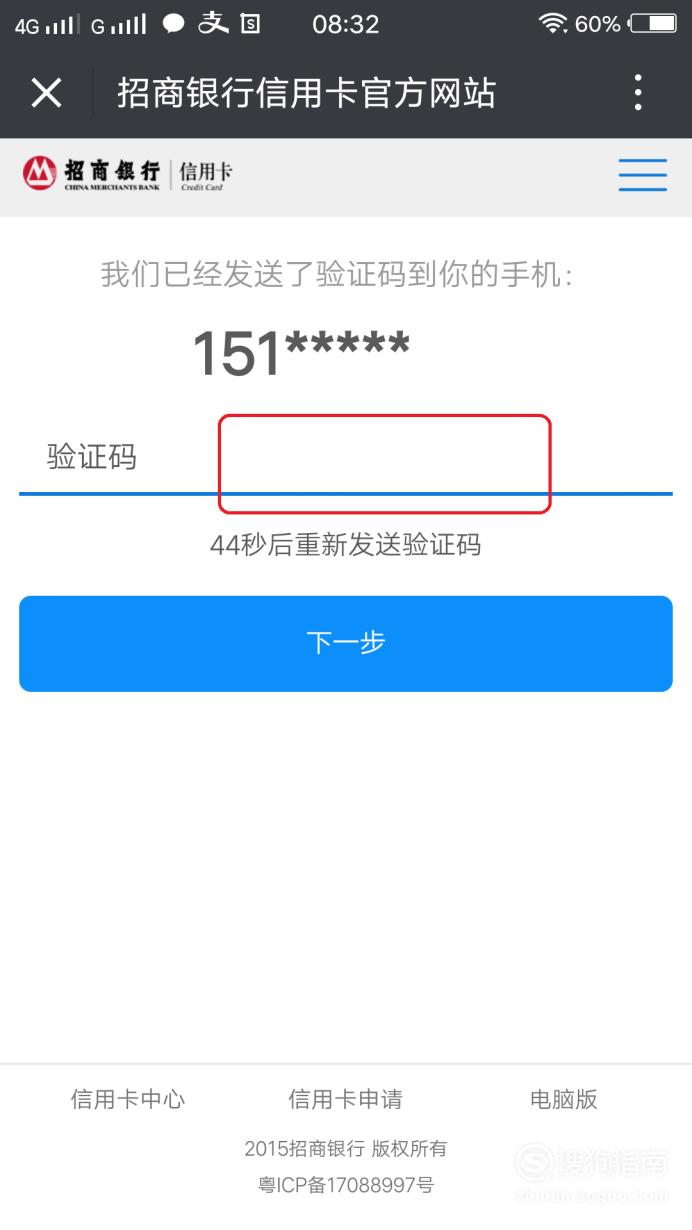Viewport: 692px width, 1230px height.
Task: Open the 信用卡申请 link
Action: 346,1099
